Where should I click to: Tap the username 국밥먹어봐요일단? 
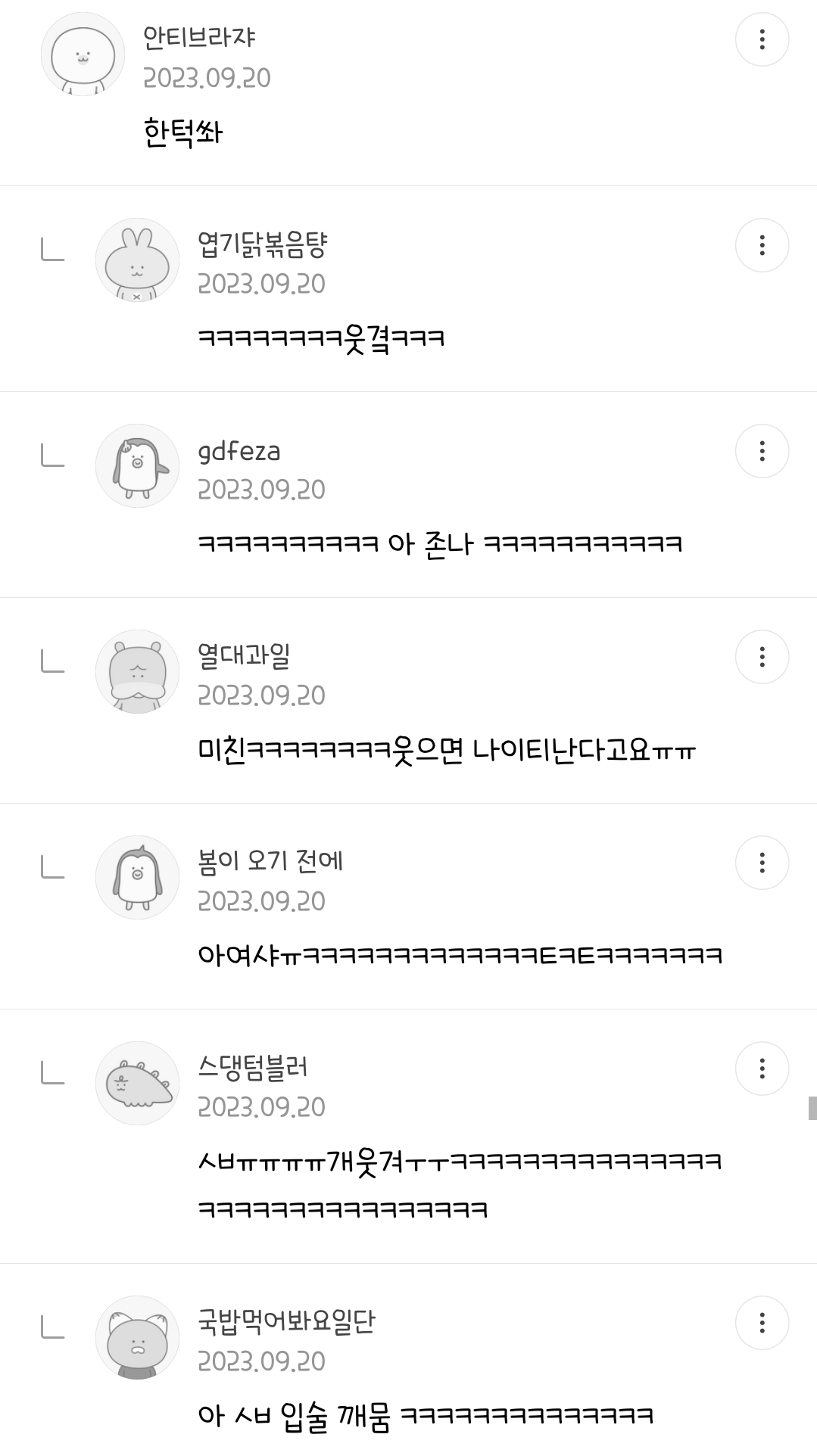286,1321
